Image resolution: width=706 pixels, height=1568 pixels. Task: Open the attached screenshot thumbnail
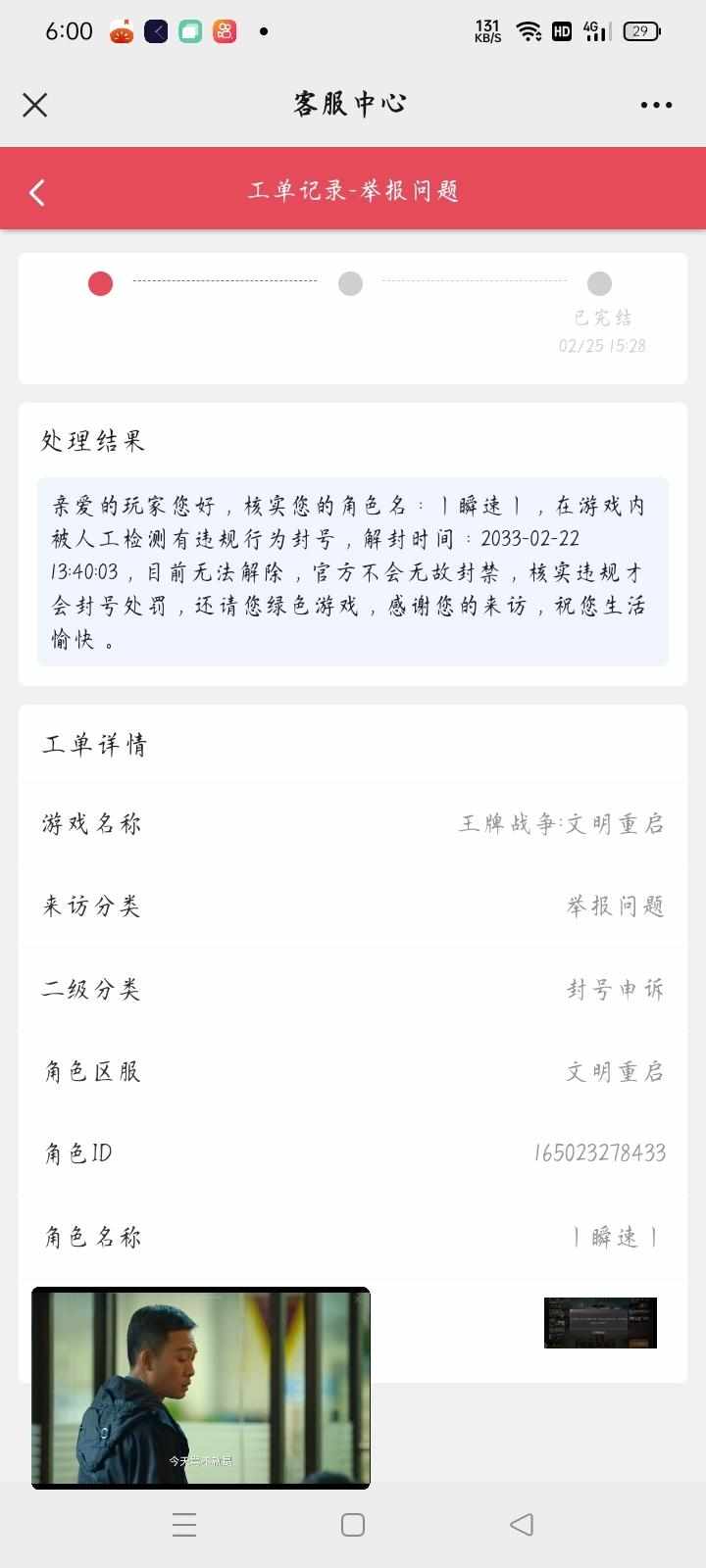pos(600,1322)
